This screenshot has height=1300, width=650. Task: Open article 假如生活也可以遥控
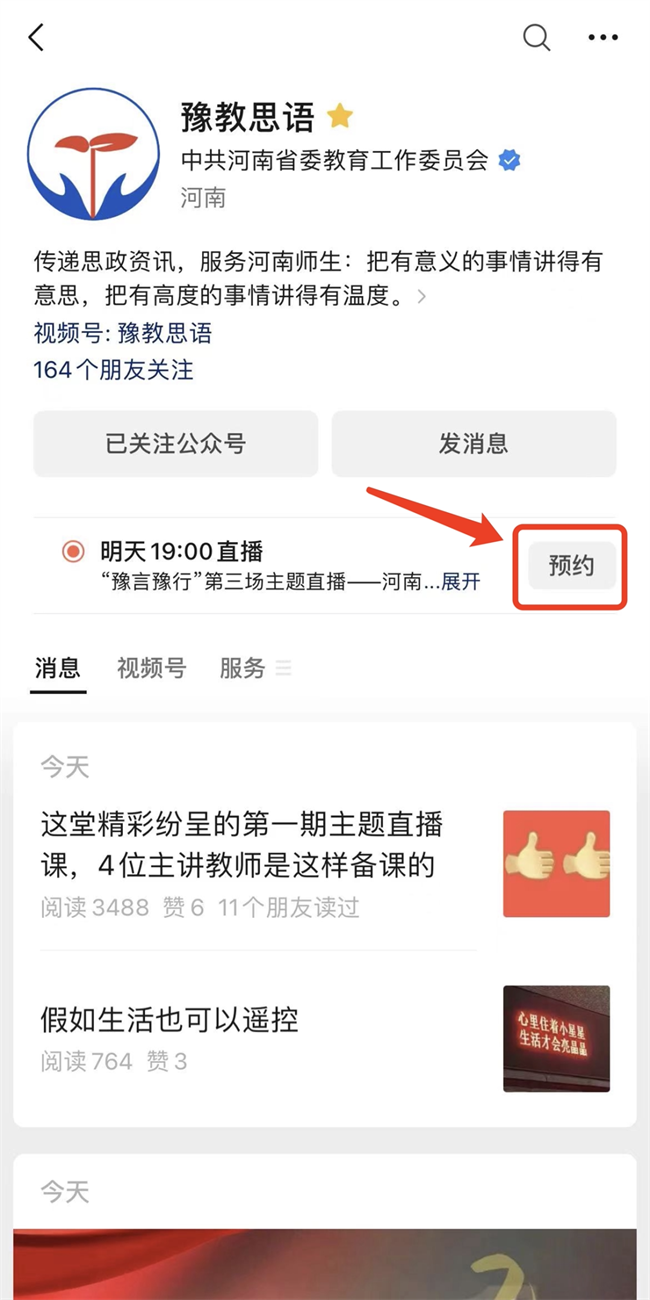click(170, 1020)
